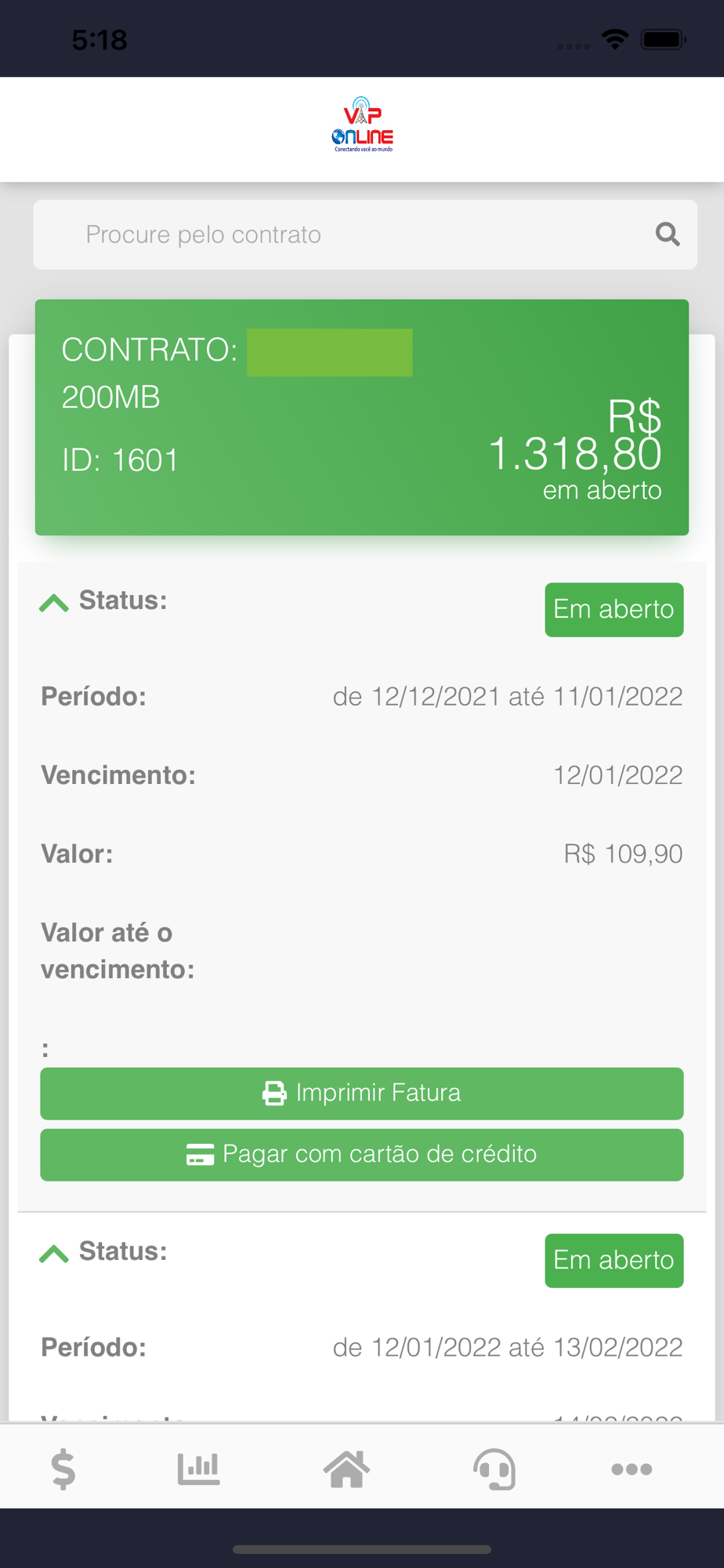Pay with Pagar com cartão de crédito
The height and width of the screenshot is (1568, 724).
(x=362, y=1154)
